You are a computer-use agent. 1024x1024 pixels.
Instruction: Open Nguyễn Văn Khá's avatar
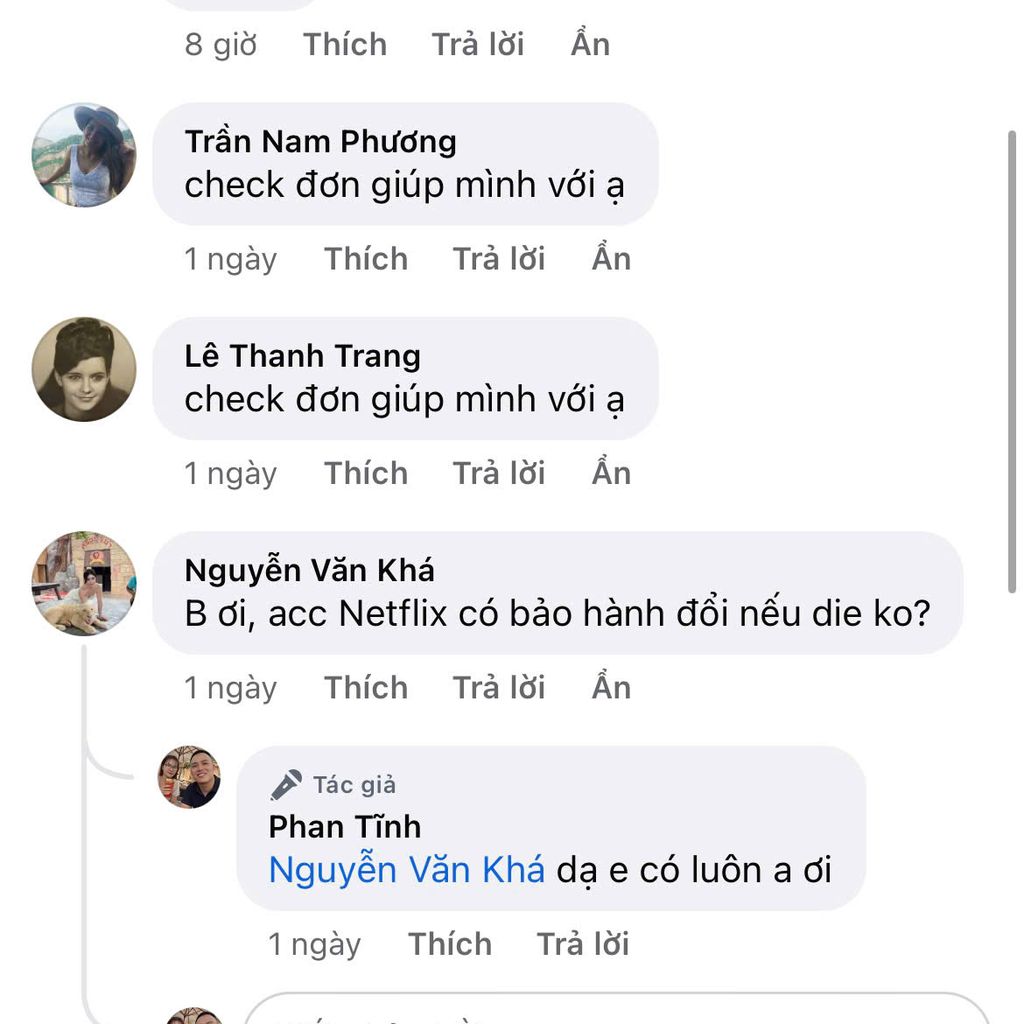click(84, 583)
